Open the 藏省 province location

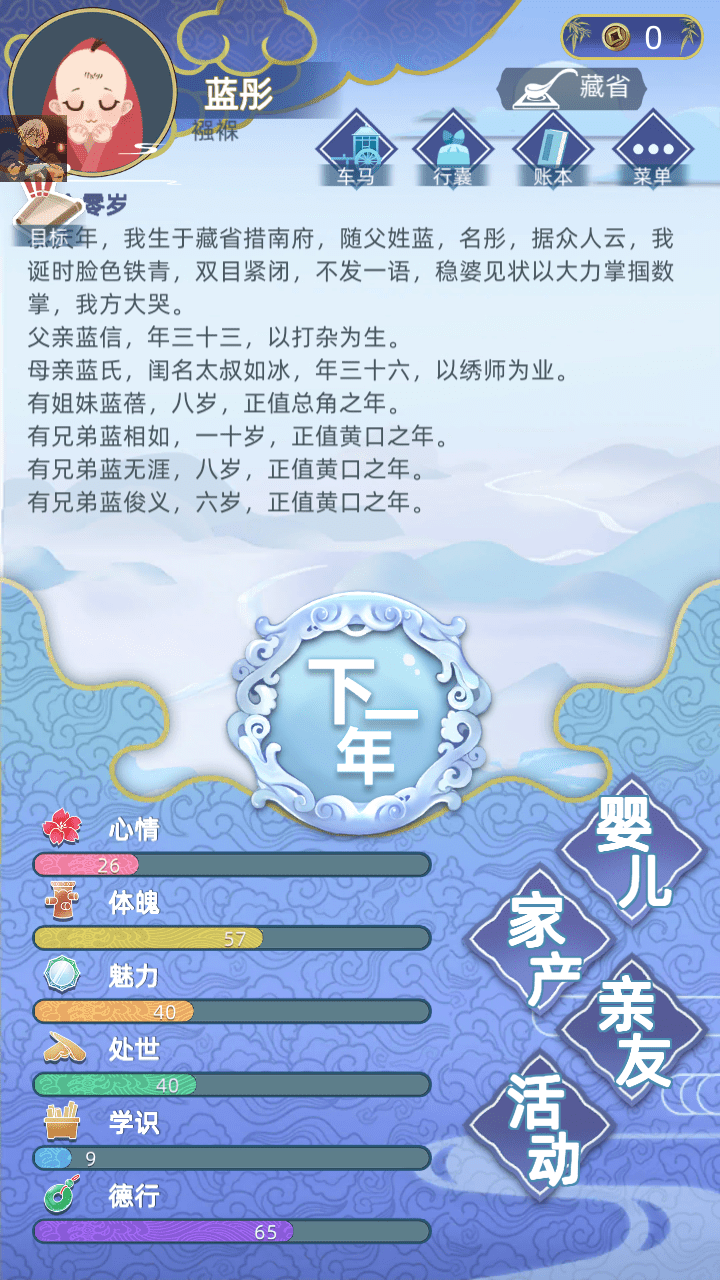click(x=571, y=88)
